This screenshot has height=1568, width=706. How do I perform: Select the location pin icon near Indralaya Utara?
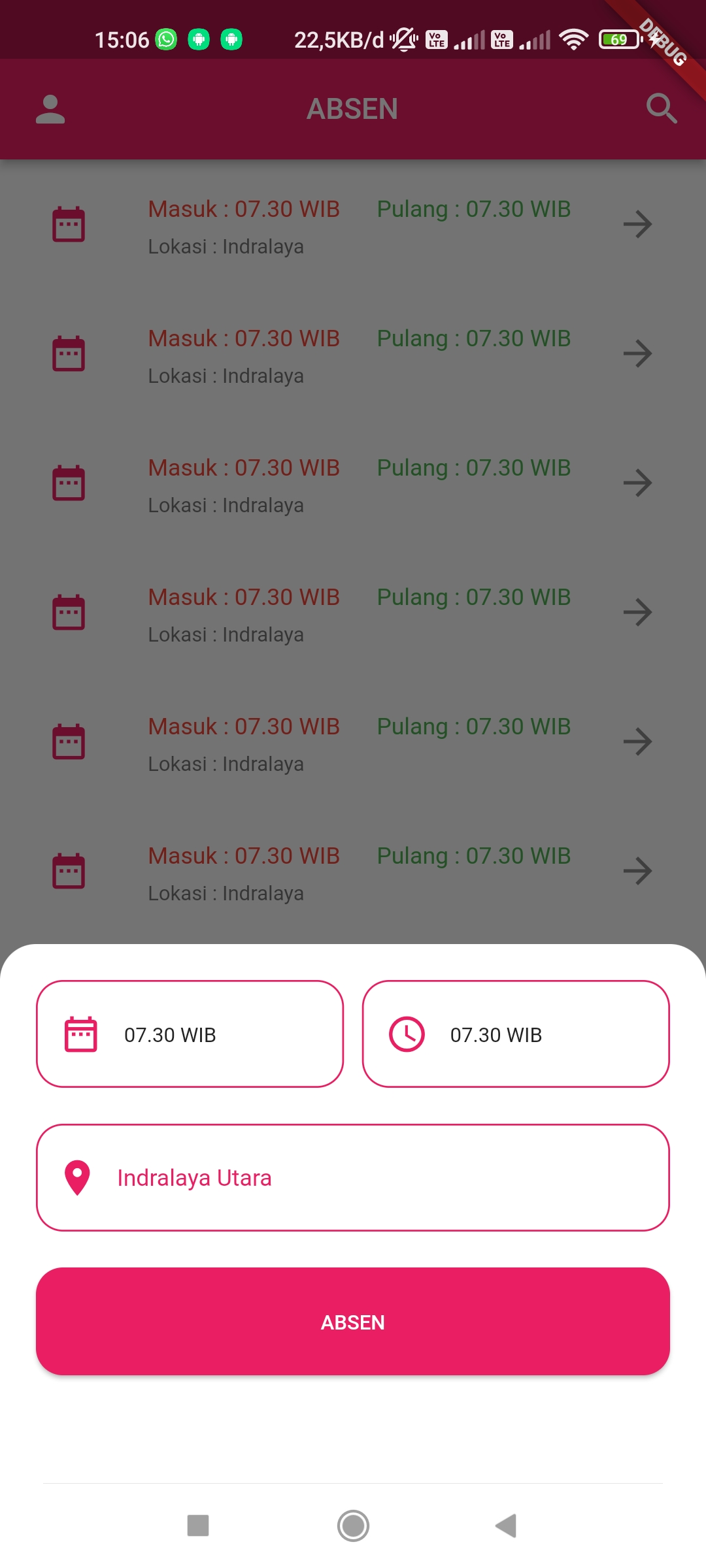[x=76, y=1177]
